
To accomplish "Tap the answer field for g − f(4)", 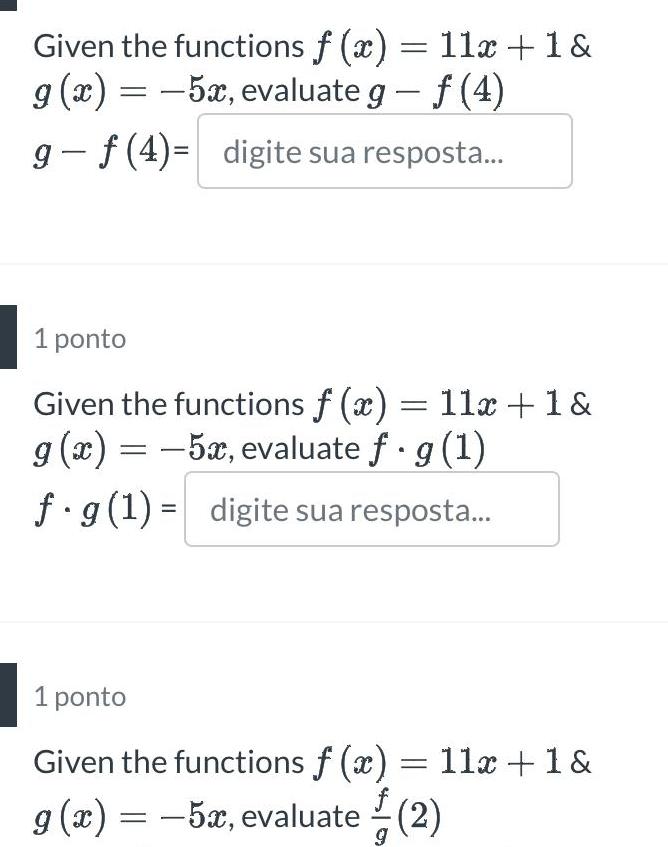I will 384,152.
